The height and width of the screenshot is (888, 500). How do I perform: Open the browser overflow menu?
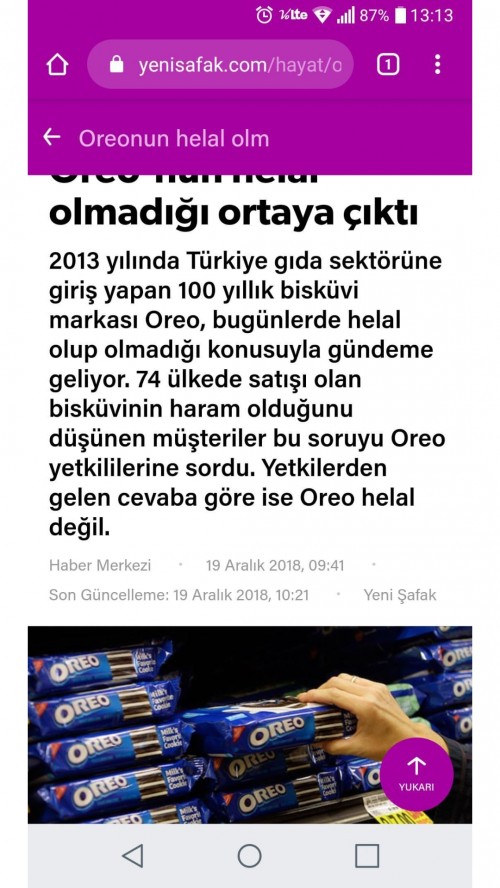[x=437, y=65]
